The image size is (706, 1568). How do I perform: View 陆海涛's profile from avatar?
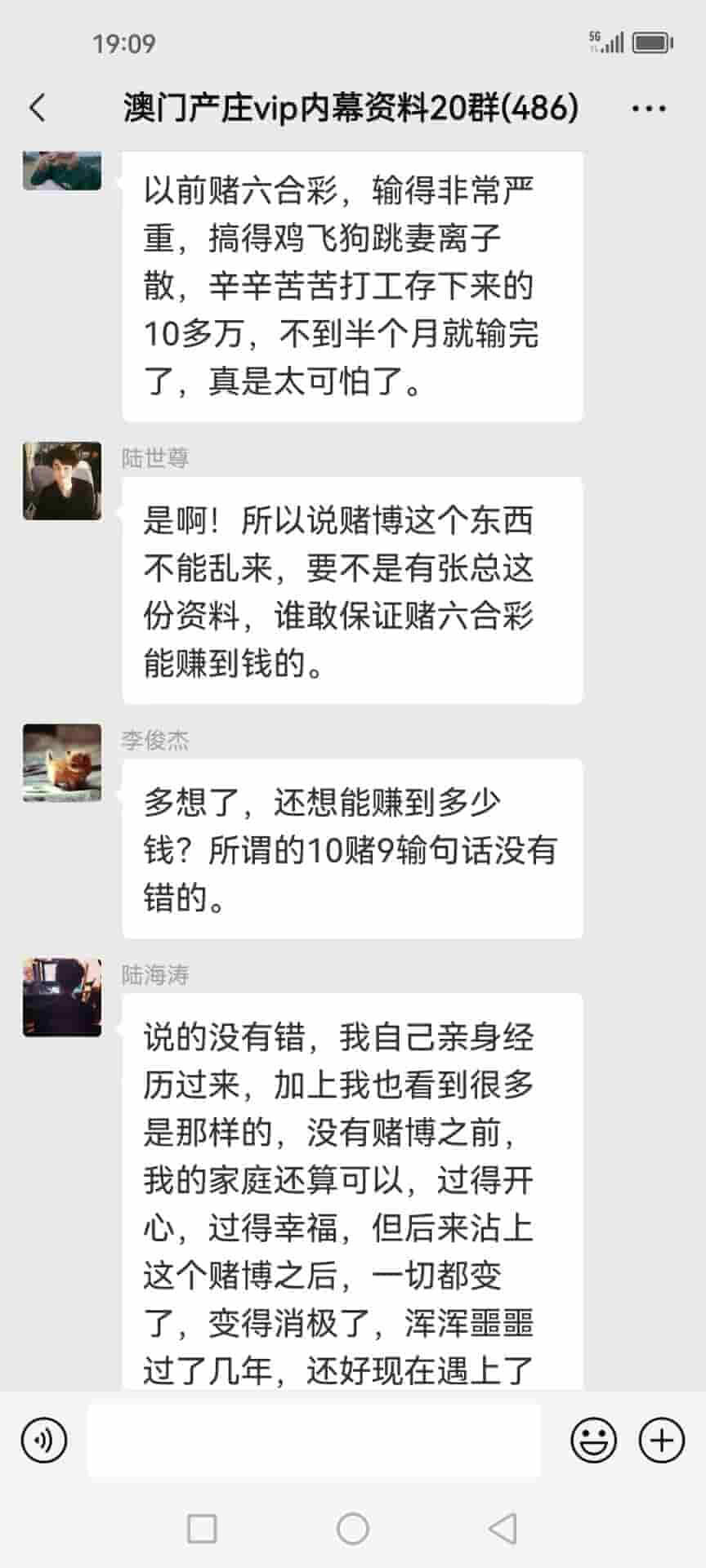[x=62, y=997]
